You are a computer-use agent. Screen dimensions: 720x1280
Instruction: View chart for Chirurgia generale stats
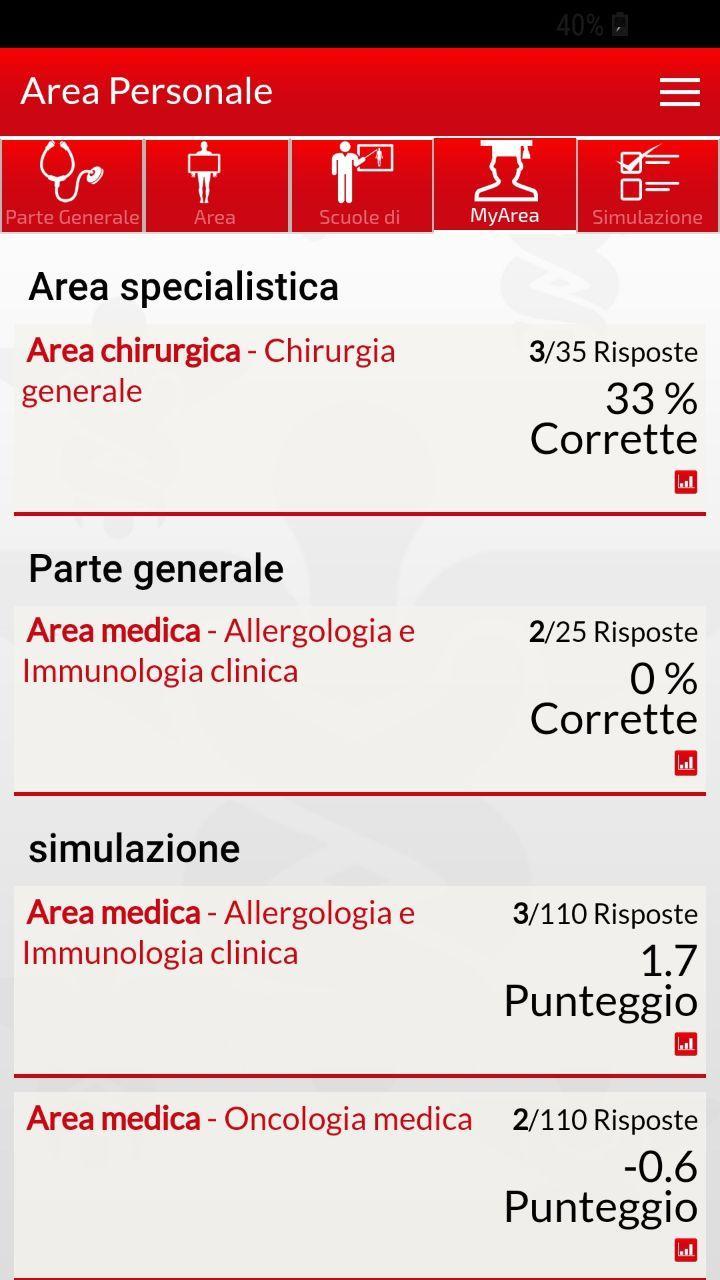click(x=686, y=482)
